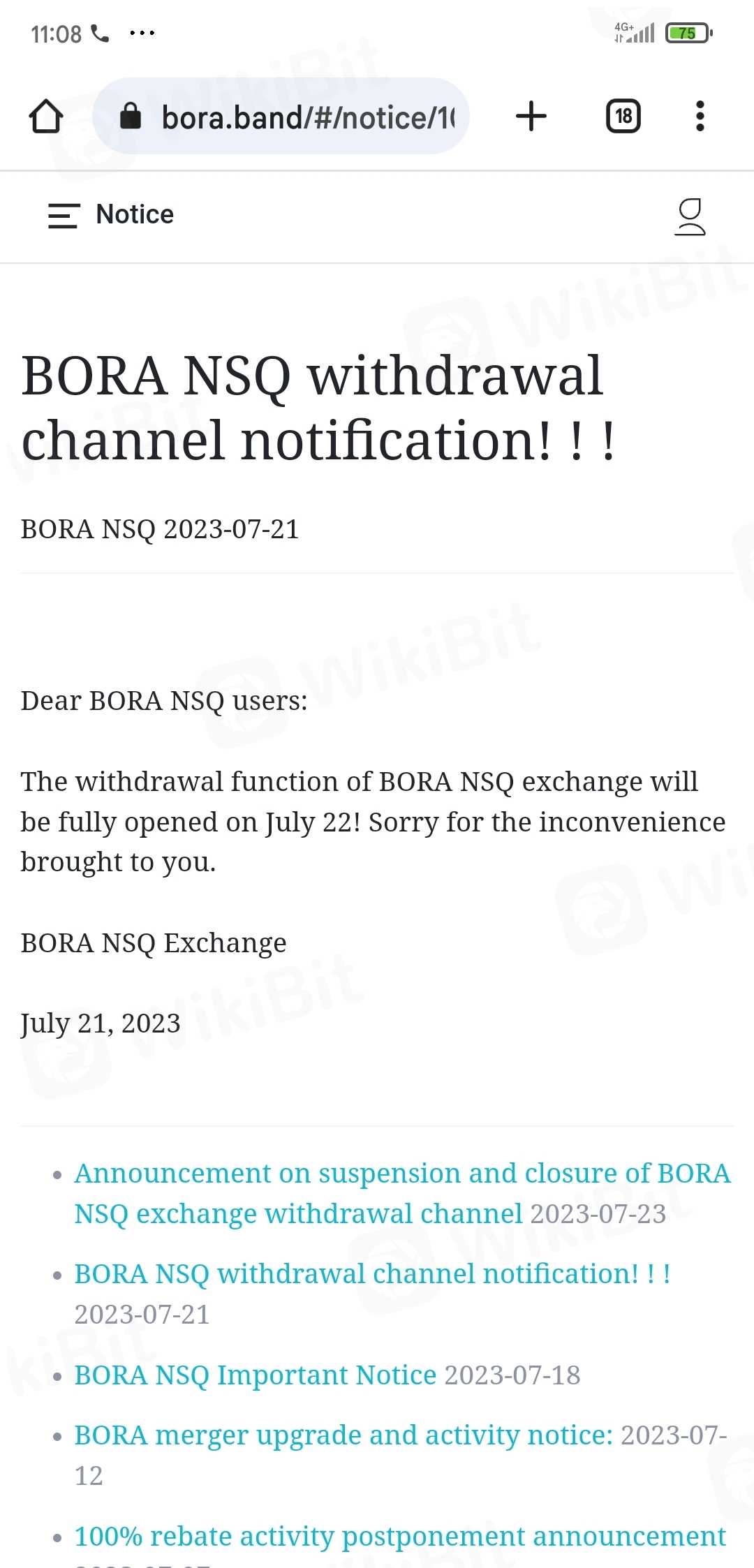Open the site navigation drawer menu
The image size is (754, 1568).
click(64, 215)
